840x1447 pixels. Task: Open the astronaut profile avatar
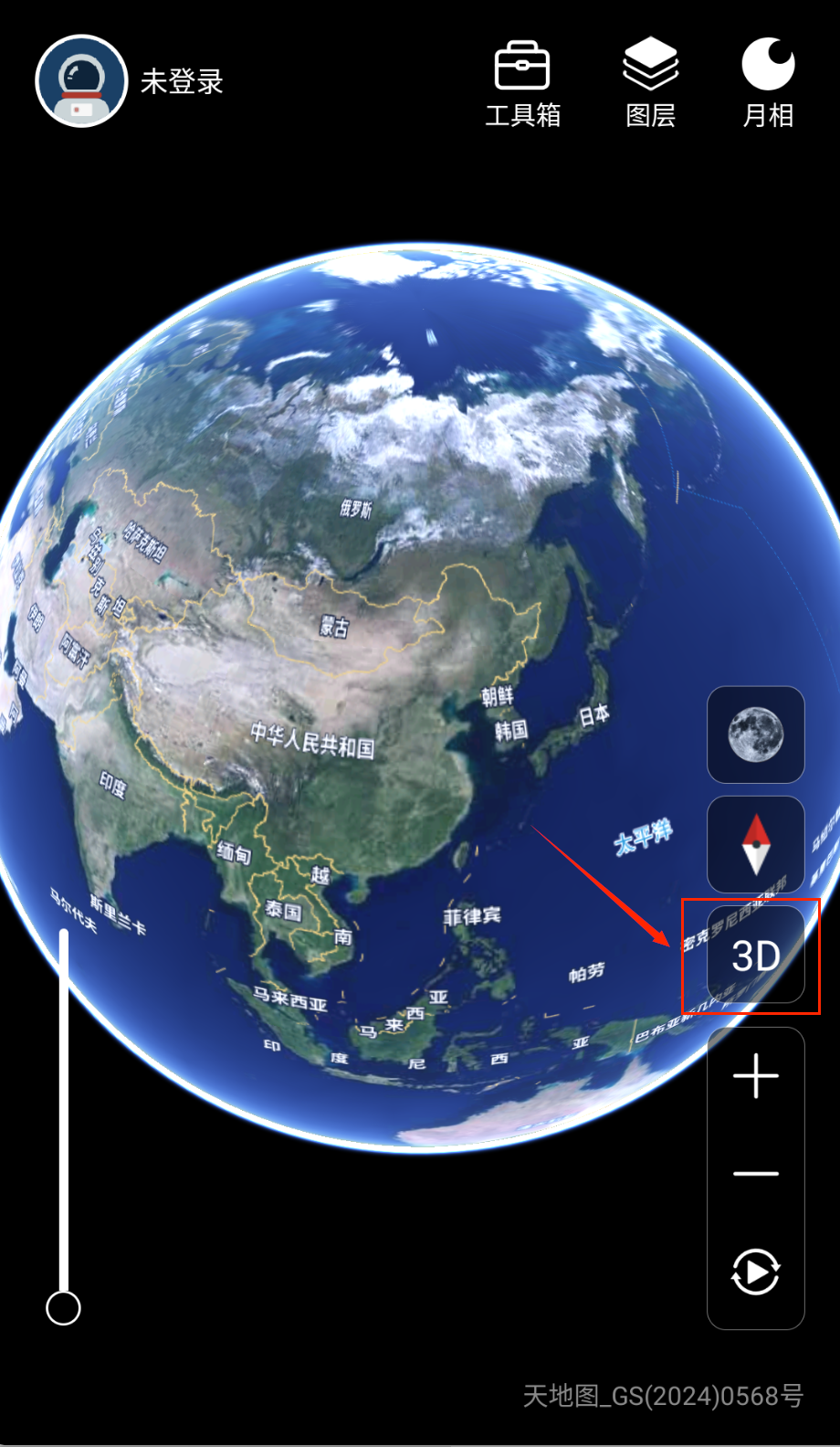tap(80, 81)
